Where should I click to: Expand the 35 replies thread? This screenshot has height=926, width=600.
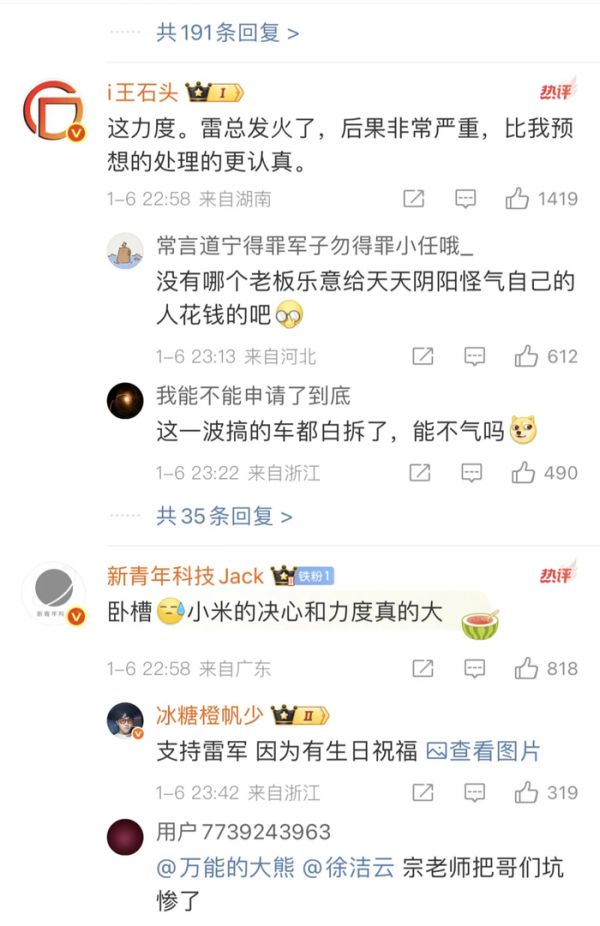(x=224, y=516)
